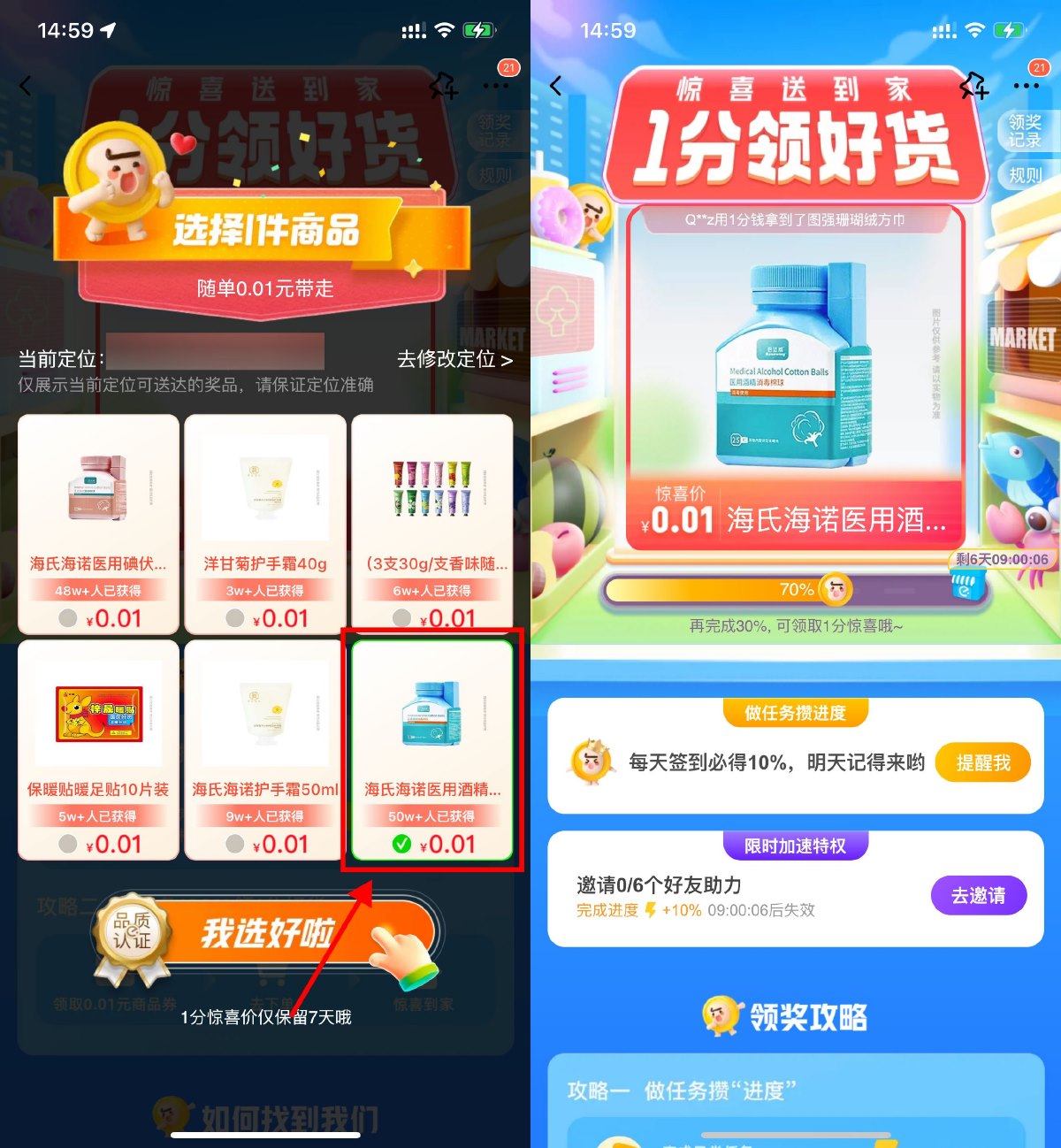Image resolution: width=1061 pixels, height=1148 pixels.
Task: Tap the chevron to modify current positioning
Action: pyautogui.click(x=505, y=360)
